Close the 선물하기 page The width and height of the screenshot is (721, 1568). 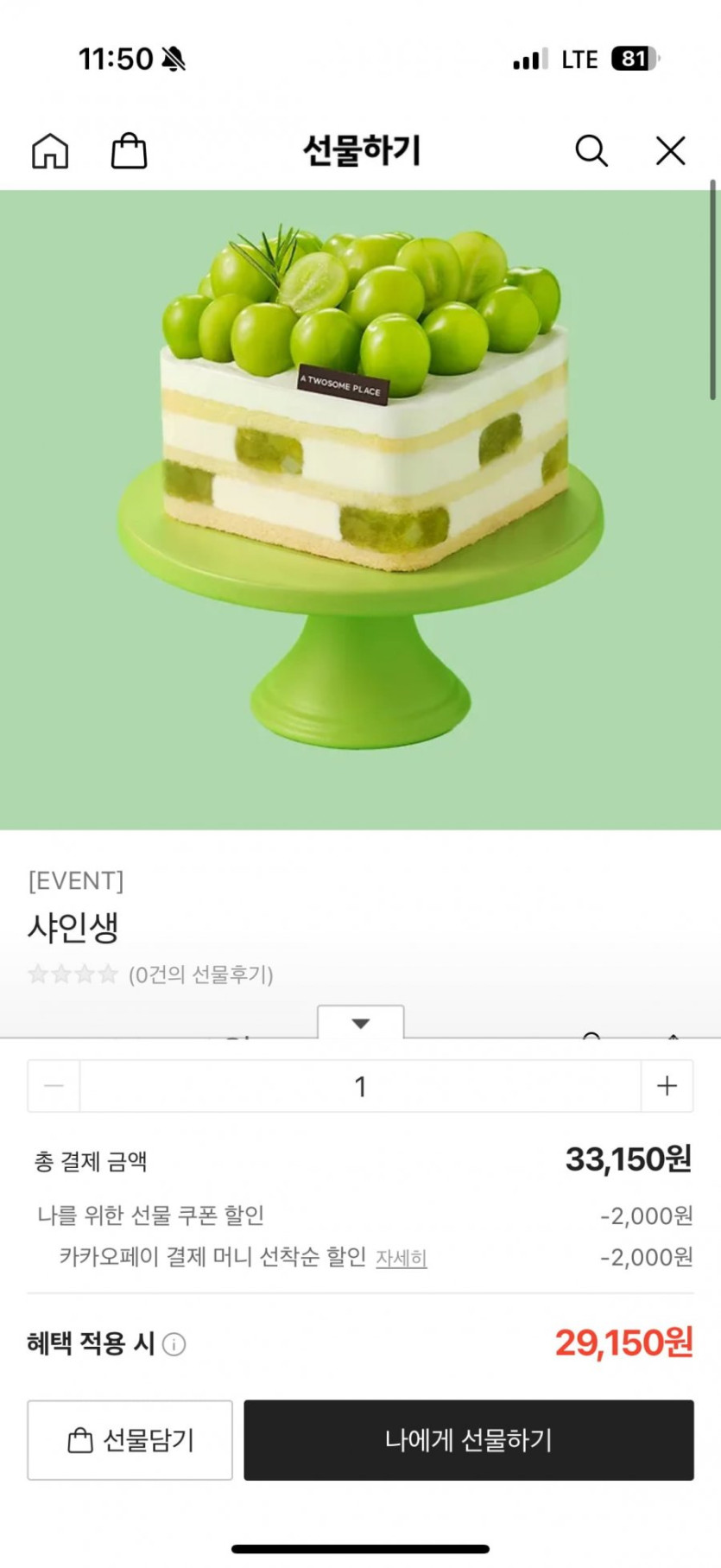[670, 151]
